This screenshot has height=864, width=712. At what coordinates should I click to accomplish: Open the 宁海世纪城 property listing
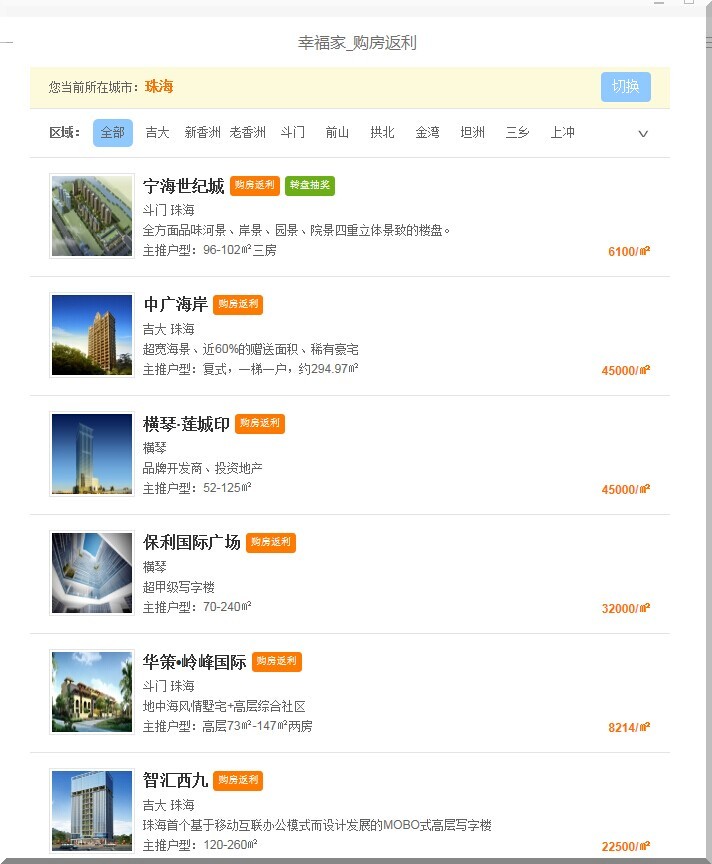point(184,187)
